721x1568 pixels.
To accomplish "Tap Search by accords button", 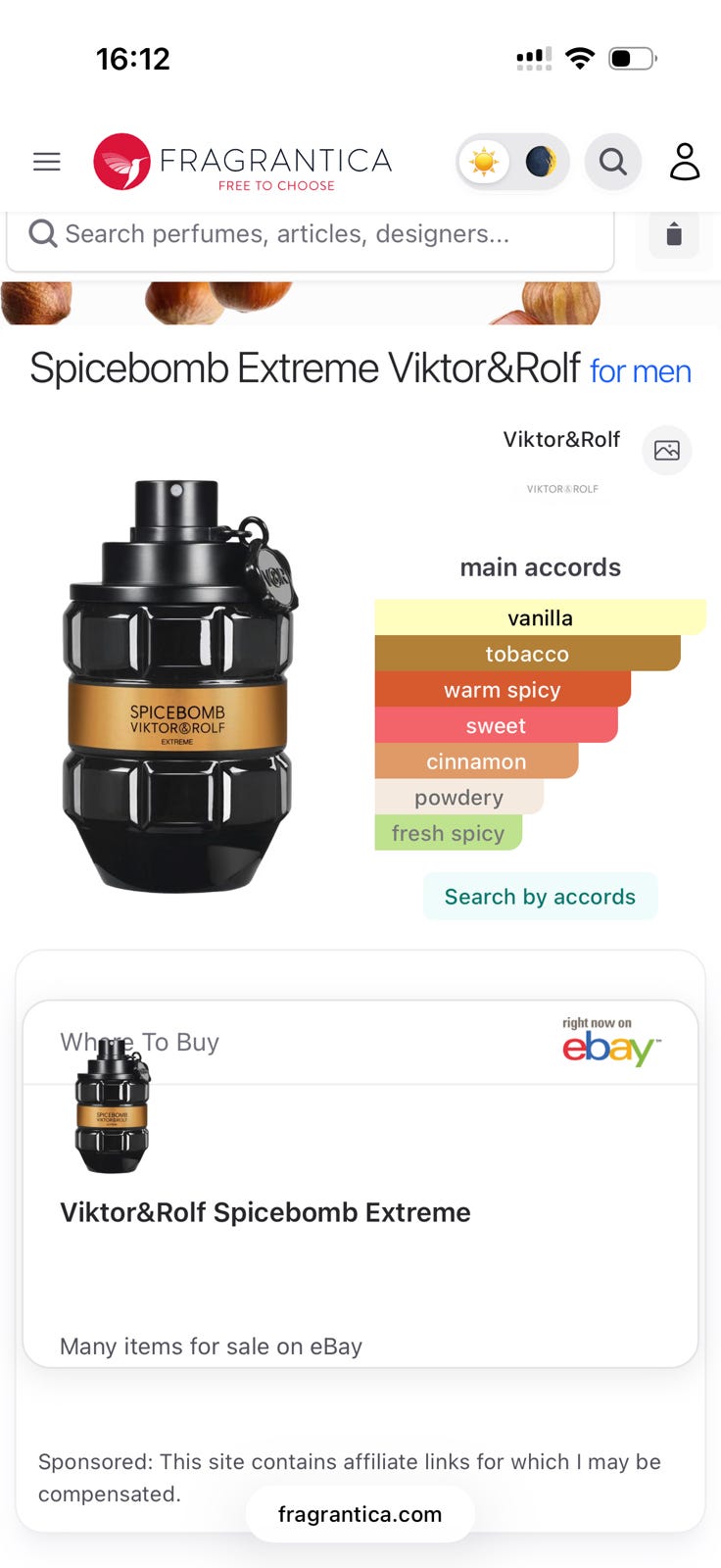I will 540,897.
